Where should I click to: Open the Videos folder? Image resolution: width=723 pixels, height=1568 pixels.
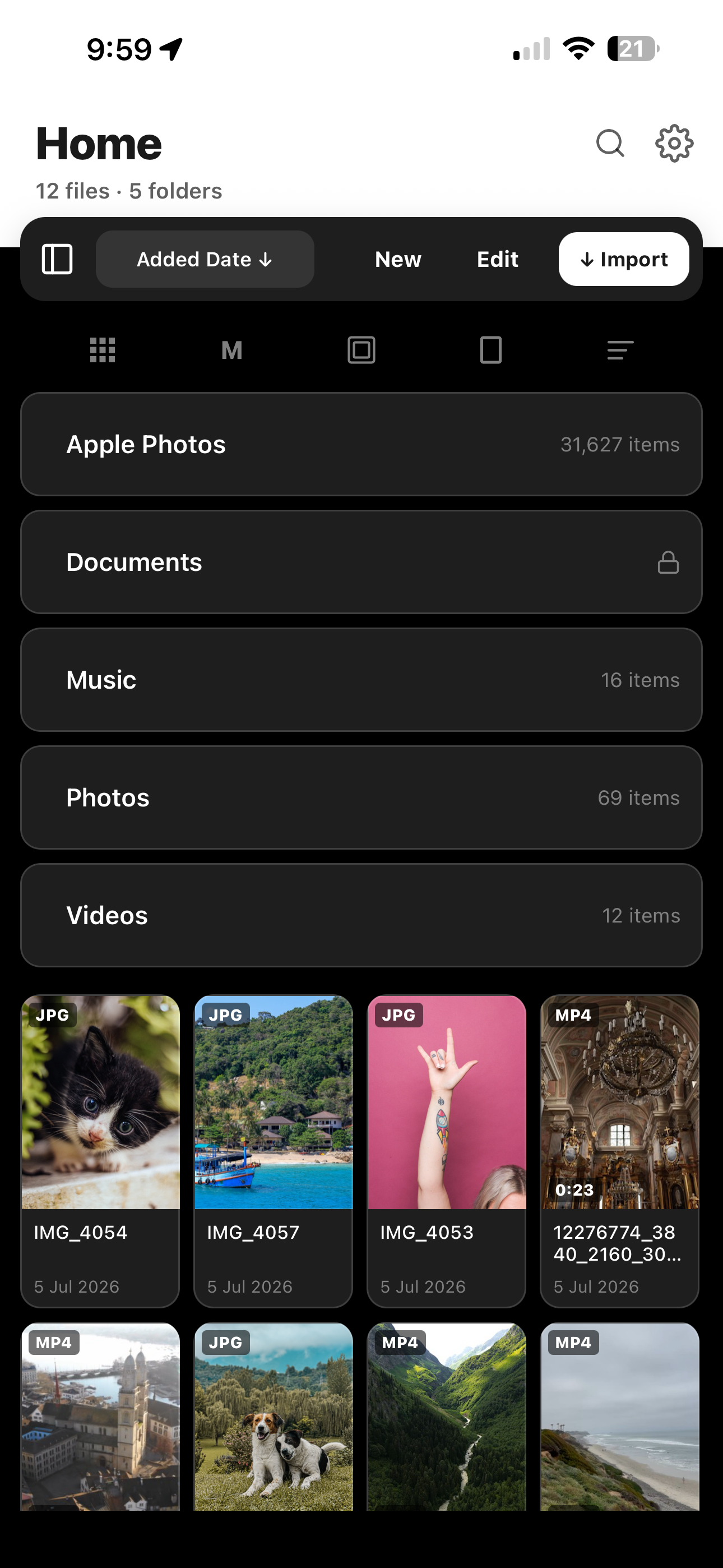(x=361, y=915)
